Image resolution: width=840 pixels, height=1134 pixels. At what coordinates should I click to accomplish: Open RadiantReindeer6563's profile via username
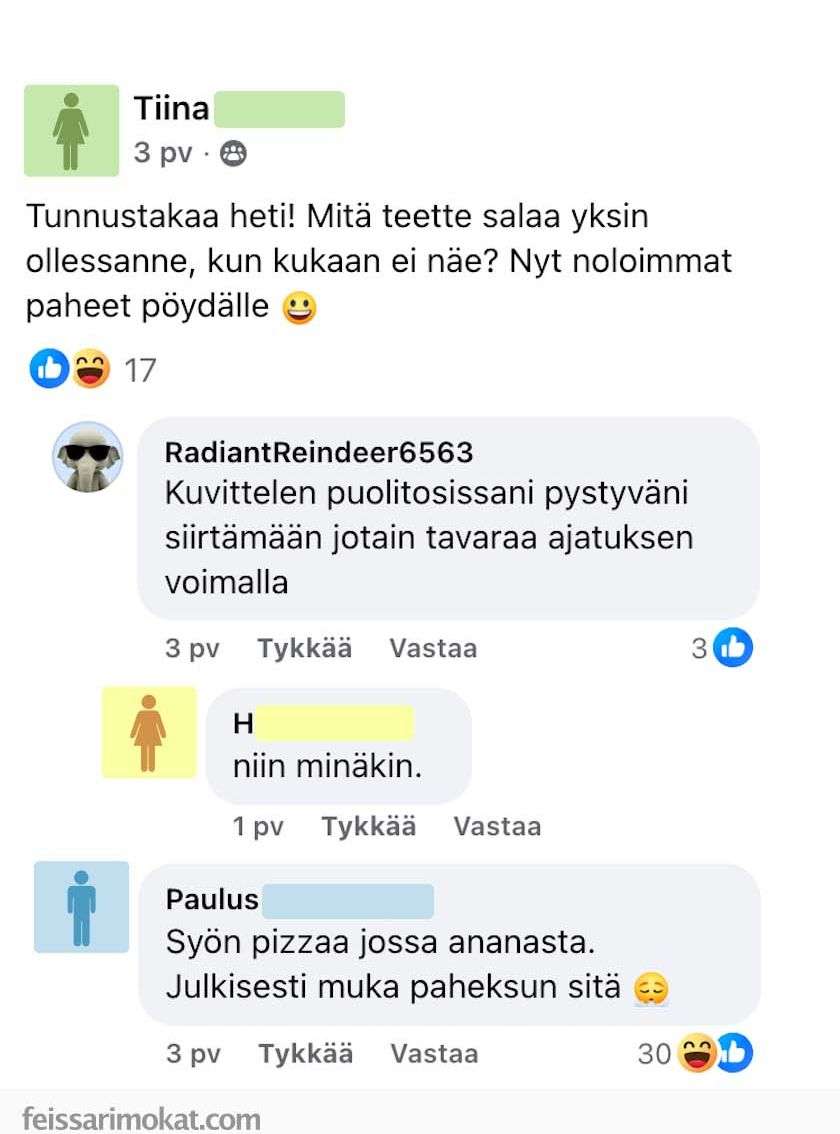pos(318,452)
